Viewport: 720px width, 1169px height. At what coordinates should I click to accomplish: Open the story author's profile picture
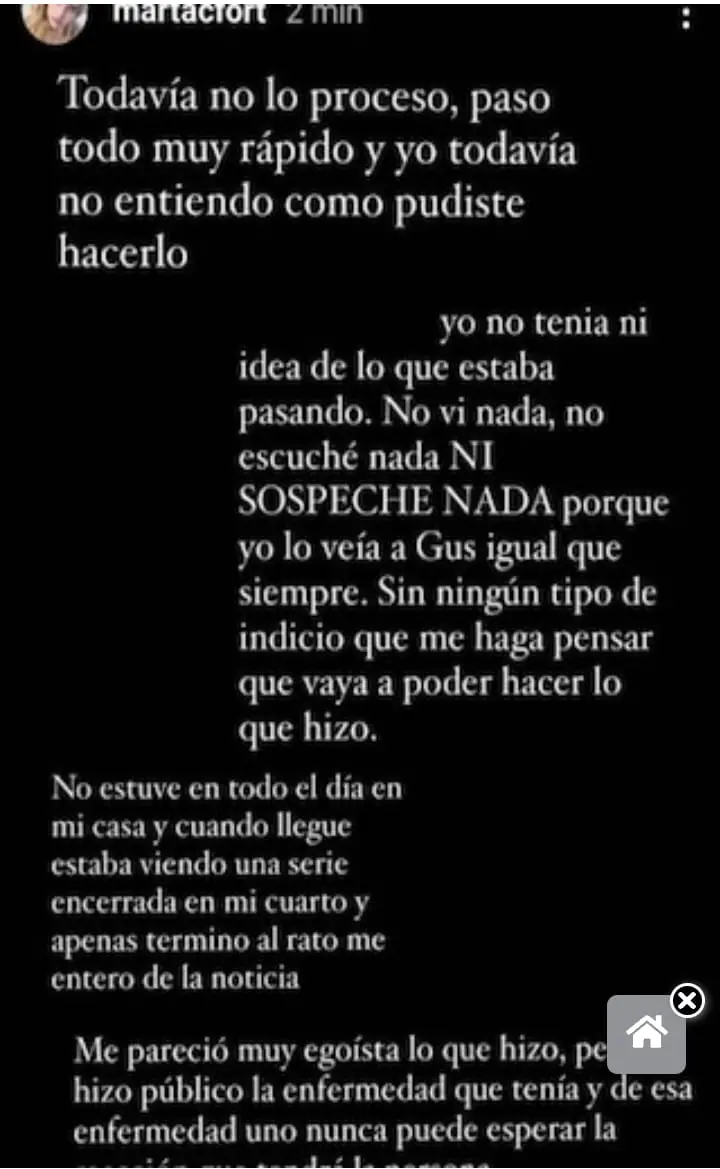[55, 20]
